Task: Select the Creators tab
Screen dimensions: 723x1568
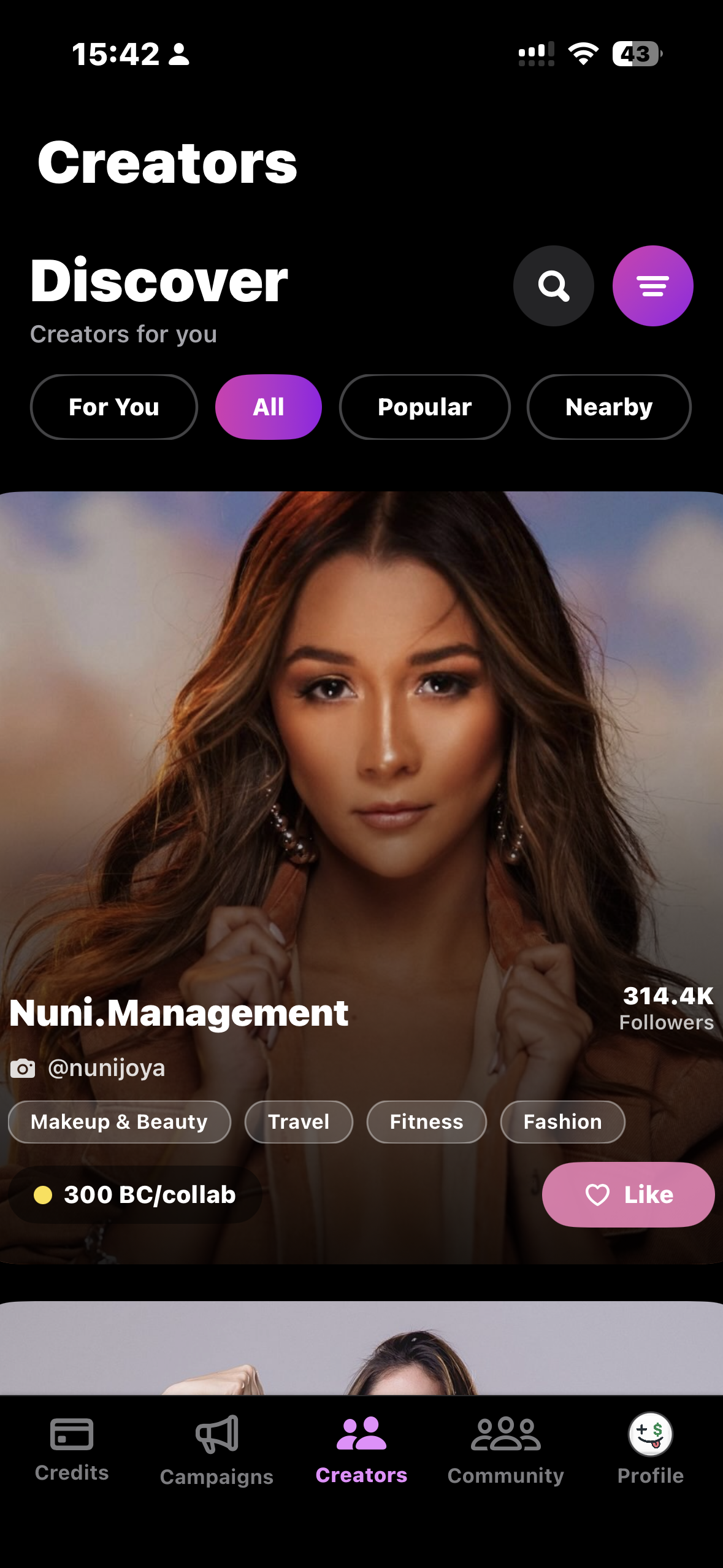Action: click(361, 1449)
